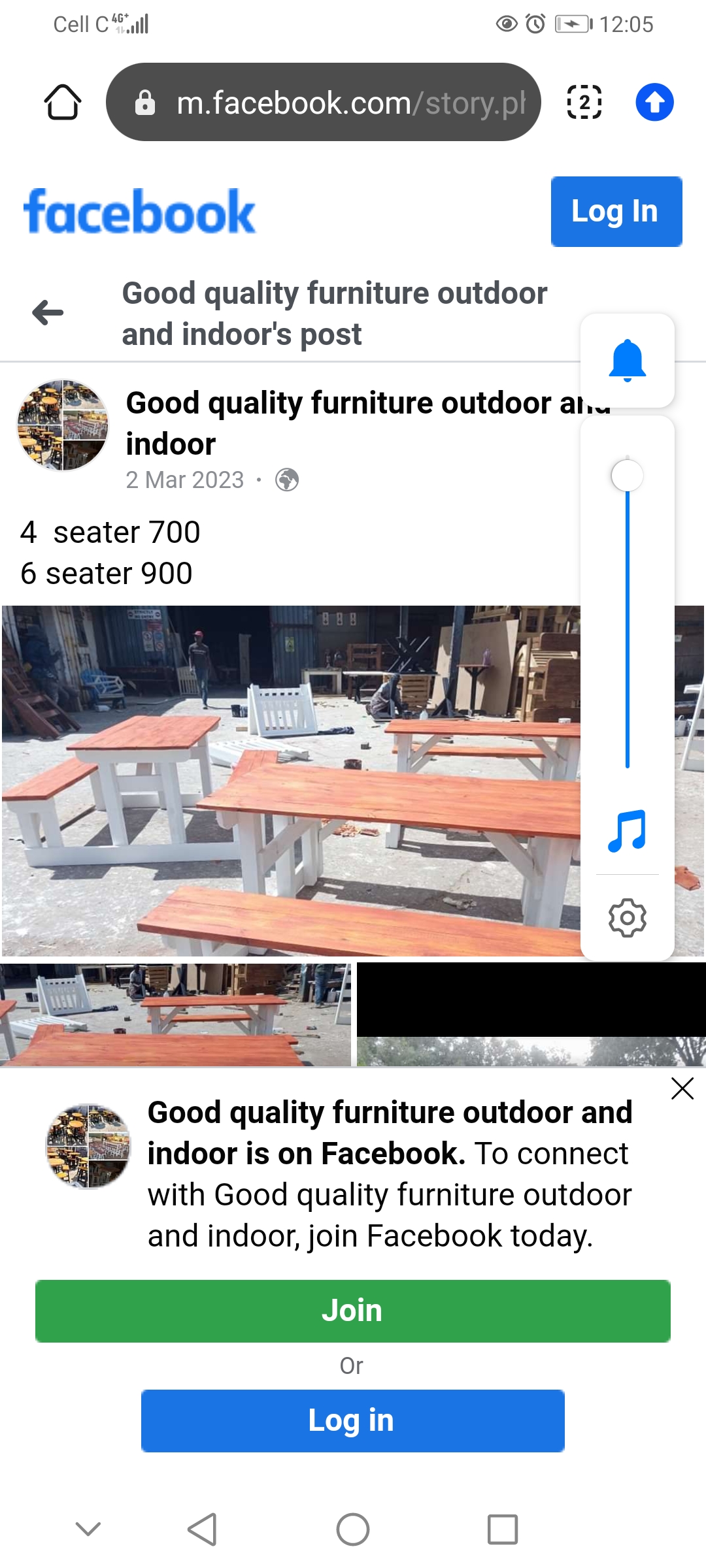Go to the browser home page
The image size is (706, 1568).
[x=63, y=103]
